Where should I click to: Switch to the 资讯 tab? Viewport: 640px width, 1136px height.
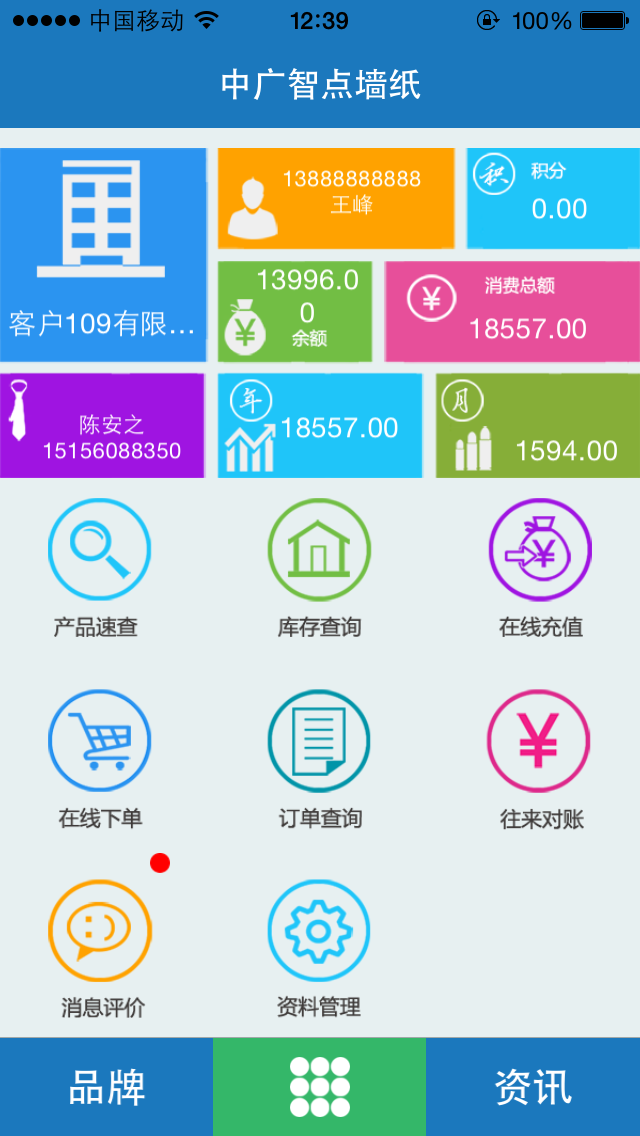(x=533, y=1087)
